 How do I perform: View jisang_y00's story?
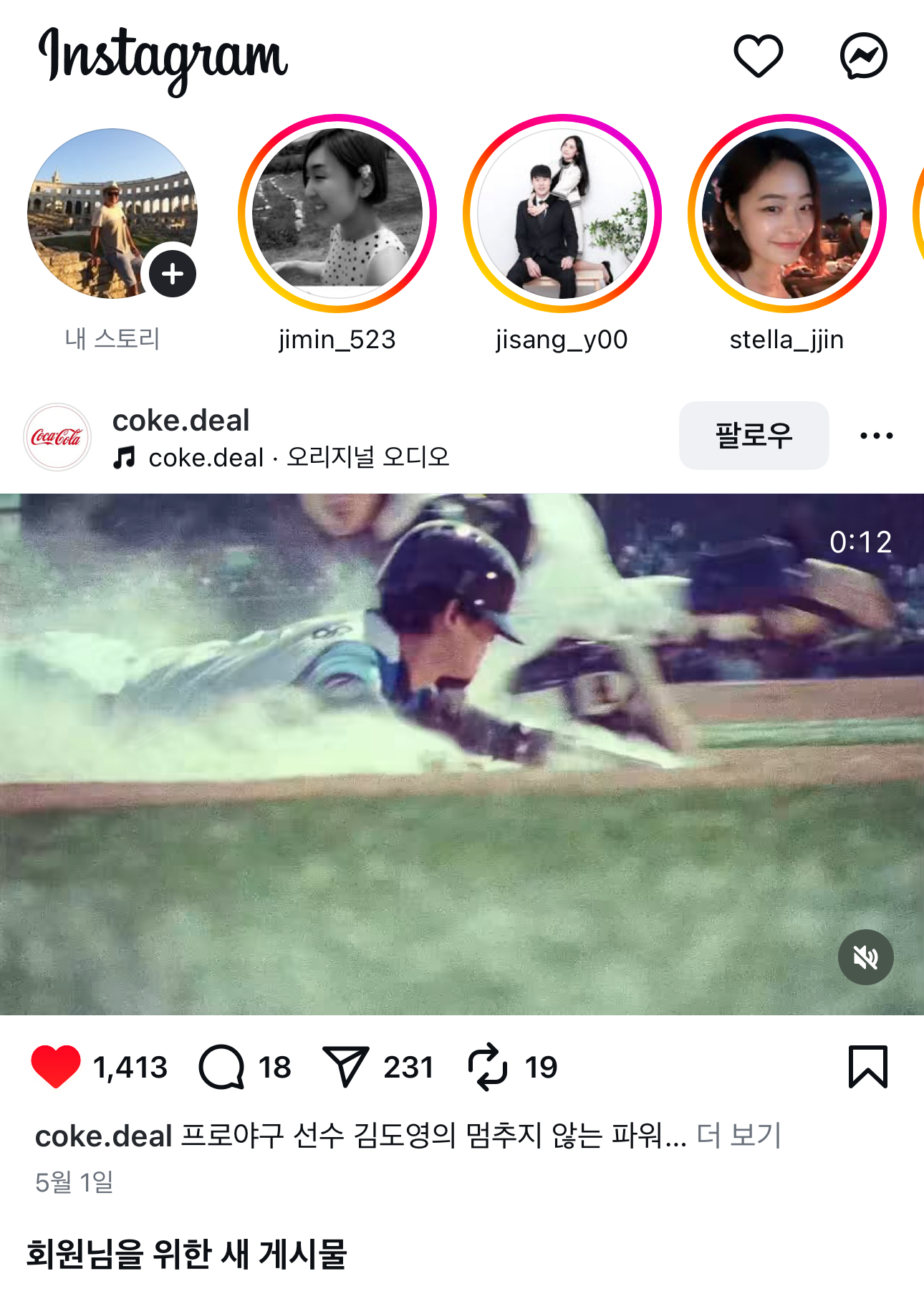click(x=562, y=214)
